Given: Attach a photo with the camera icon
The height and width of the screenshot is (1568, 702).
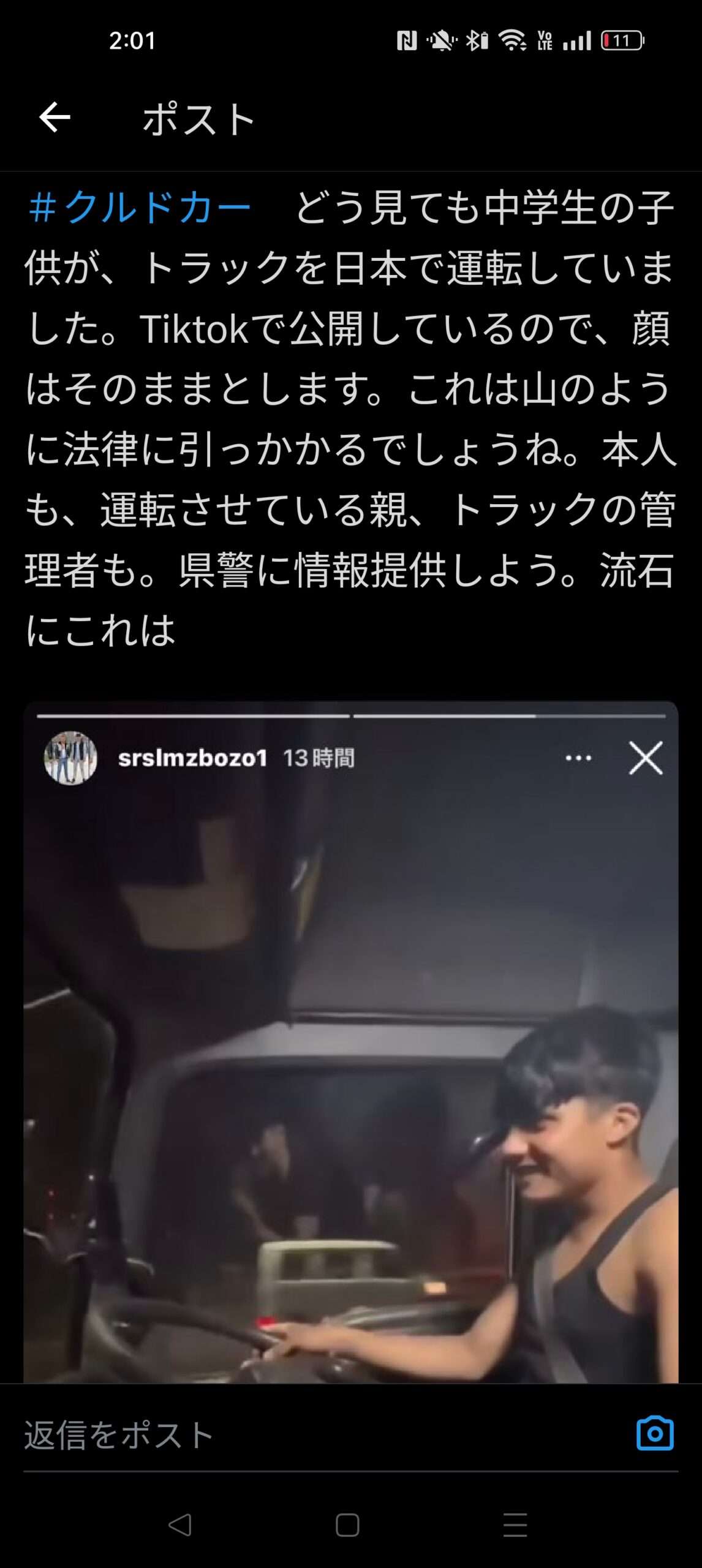Looking at the screenshot, I should click(x=654, y=1434).
